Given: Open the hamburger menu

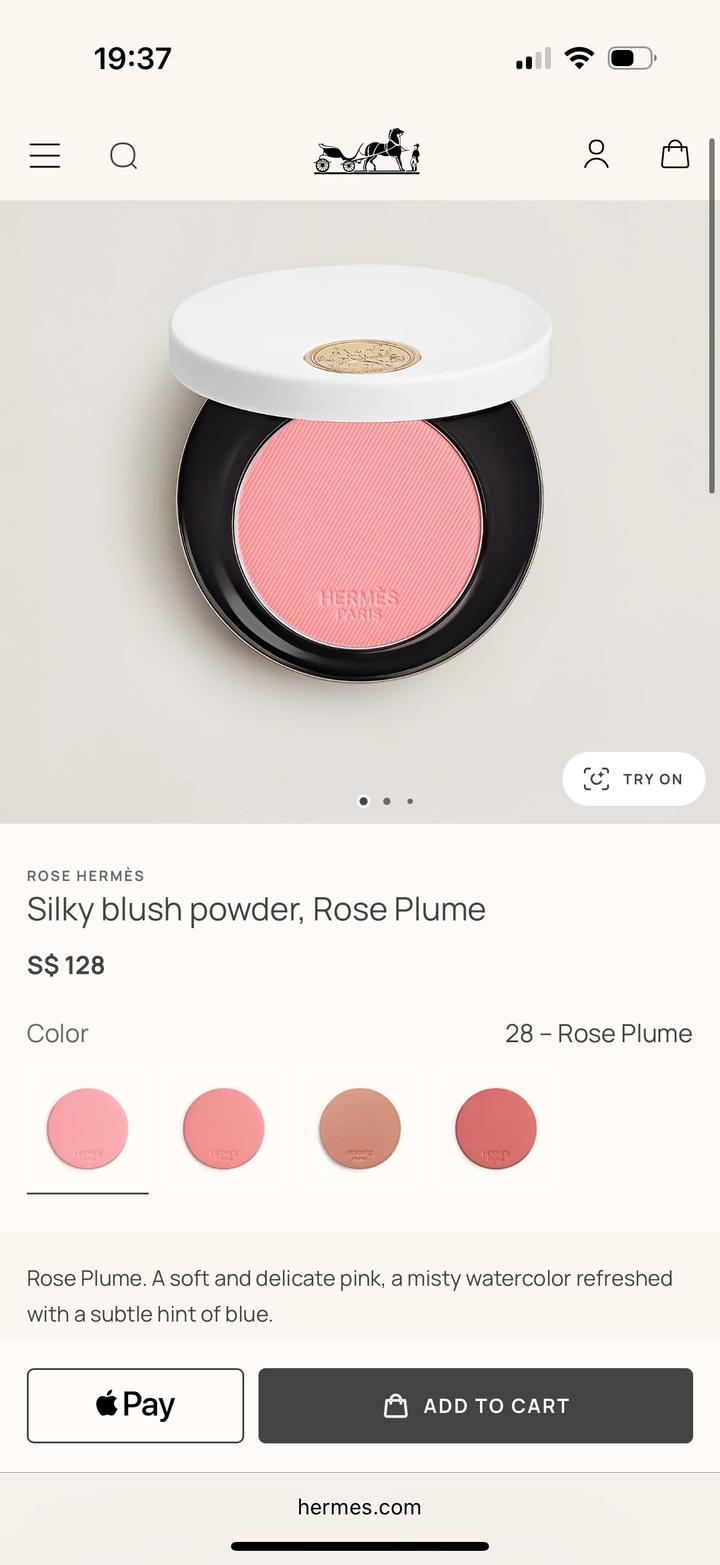Looking at the screenshot, I should click(x=45, y=156).
